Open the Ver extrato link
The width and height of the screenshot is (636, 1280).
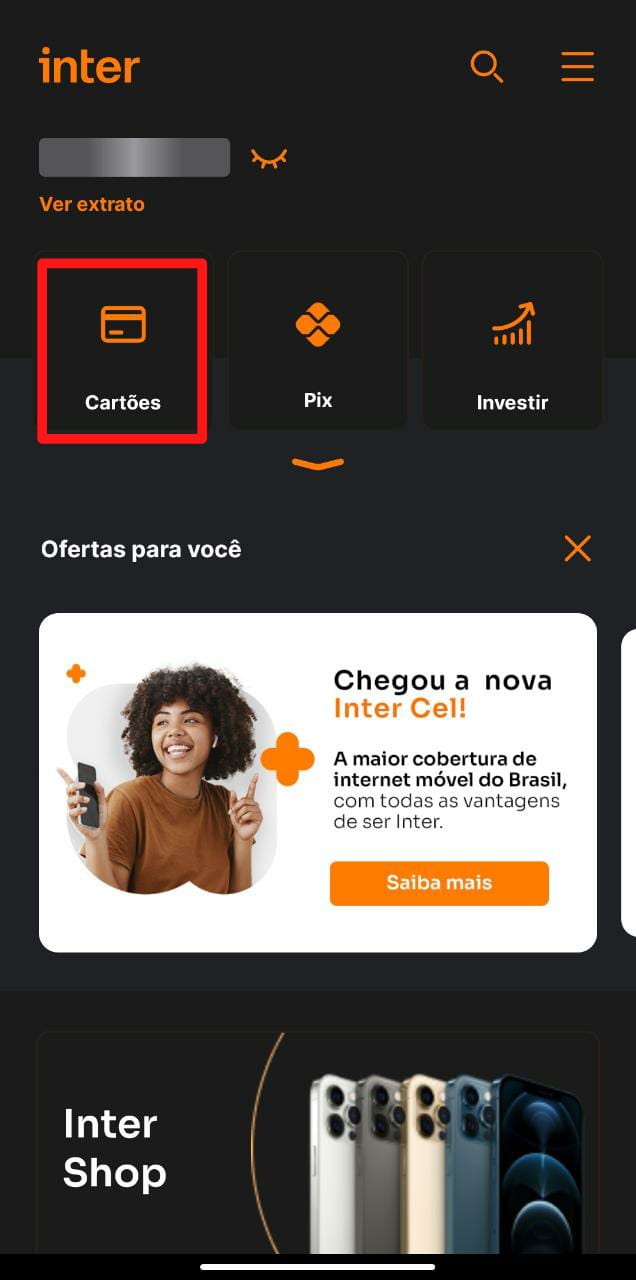coord(92,204)
